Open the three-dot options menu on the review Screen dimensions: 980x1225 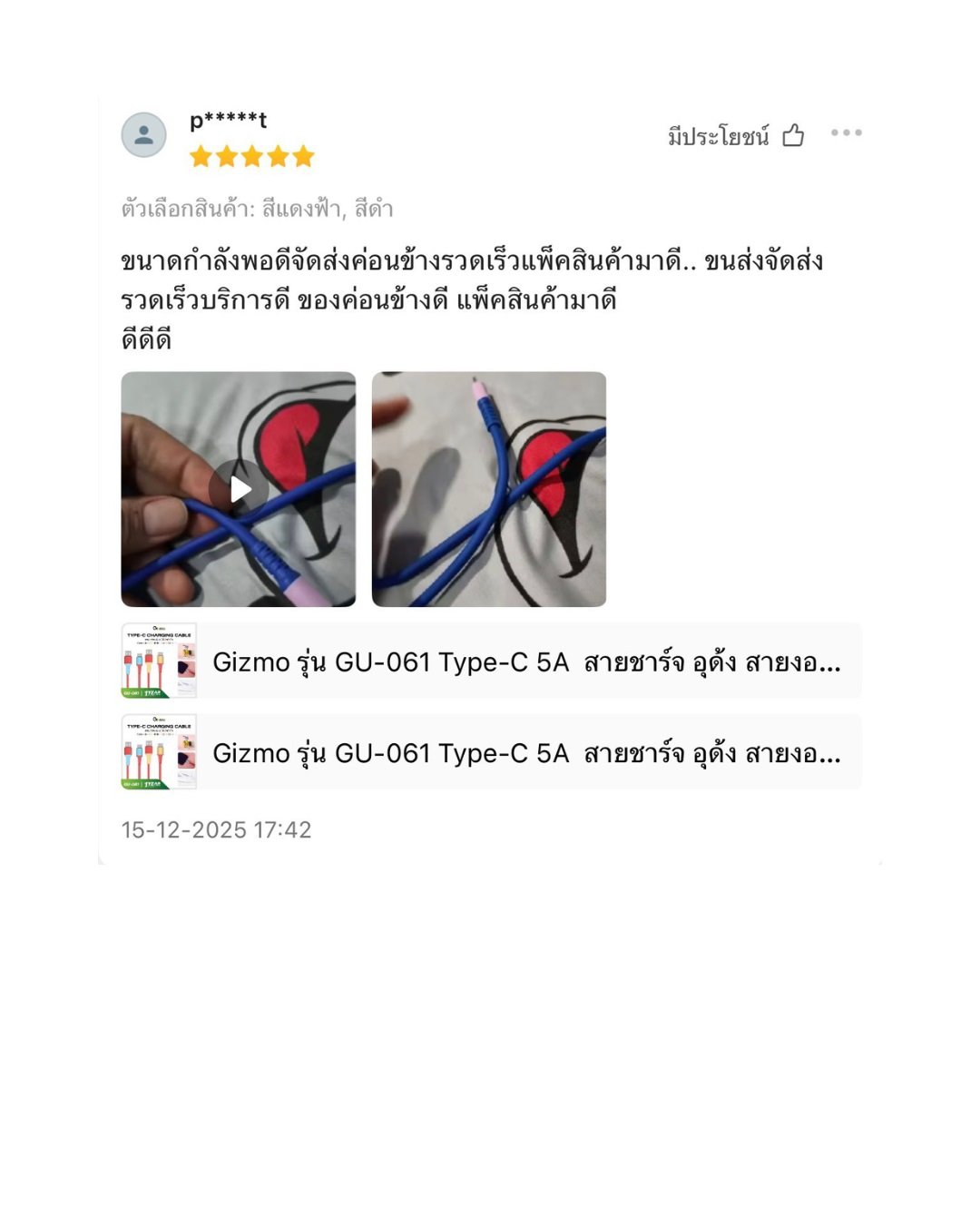tap(846, 133)
